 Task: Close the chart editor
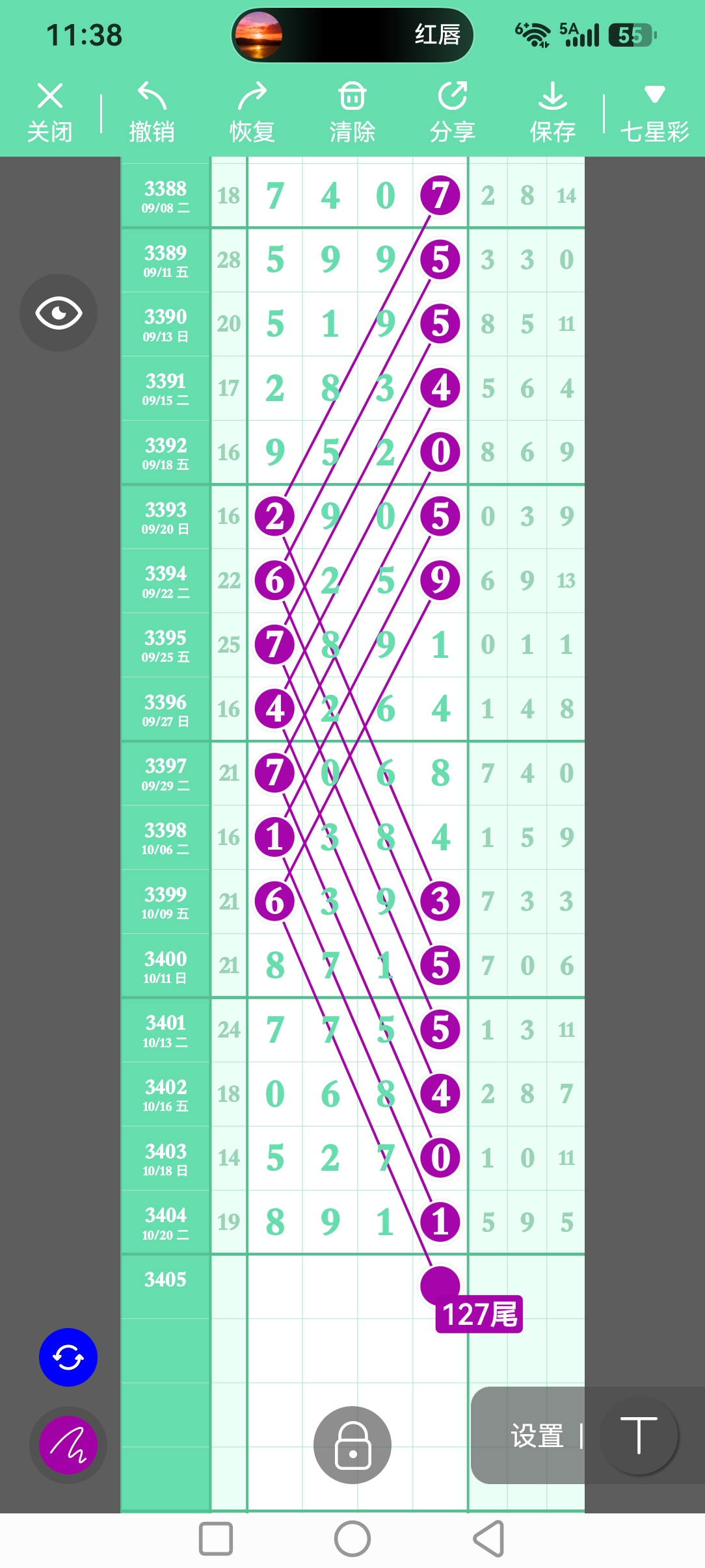50,112
